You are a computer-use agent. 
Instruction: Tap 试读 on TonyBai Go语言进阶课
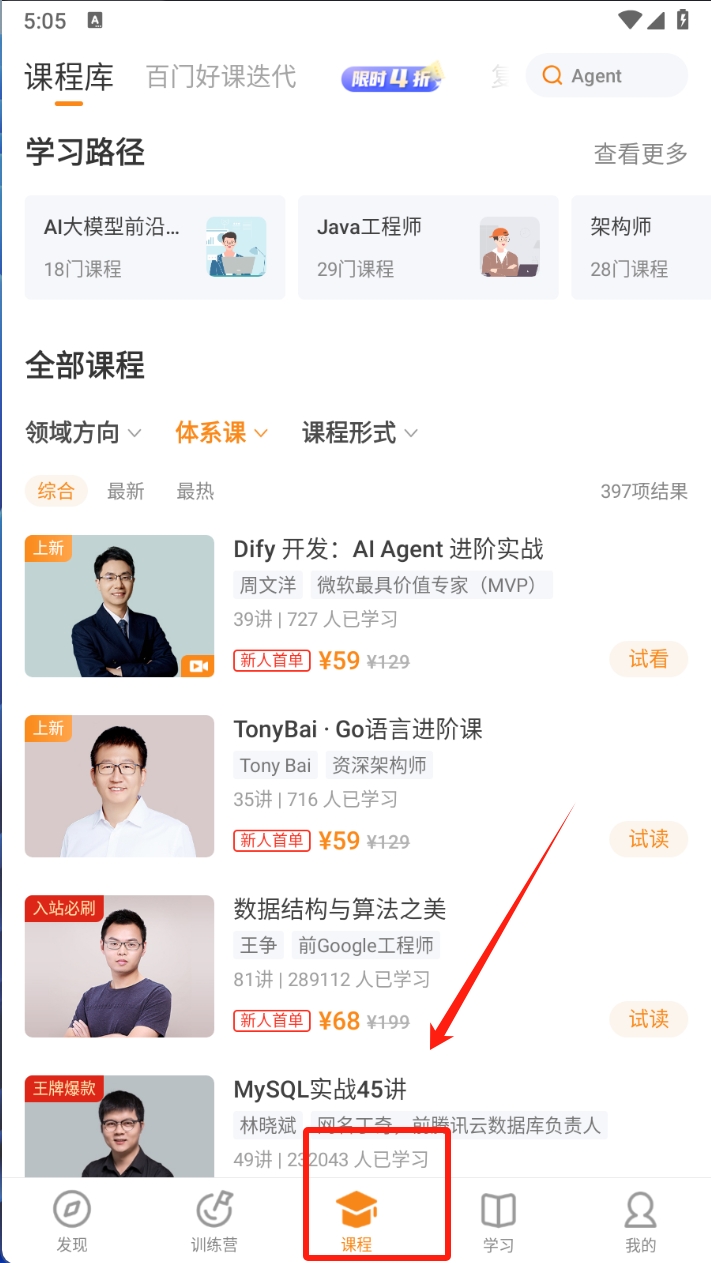[648, 839]
